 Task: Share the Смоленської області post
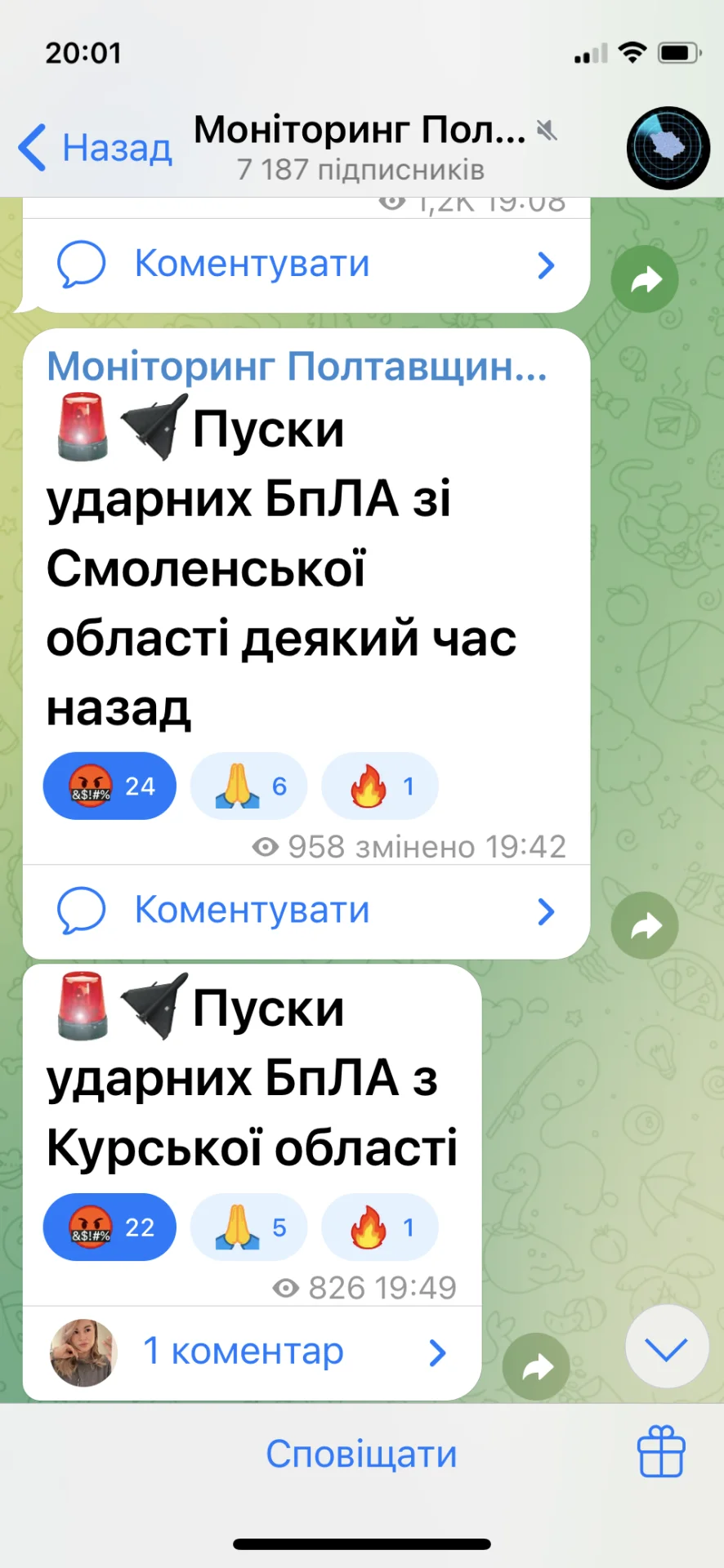pos(645,926)
